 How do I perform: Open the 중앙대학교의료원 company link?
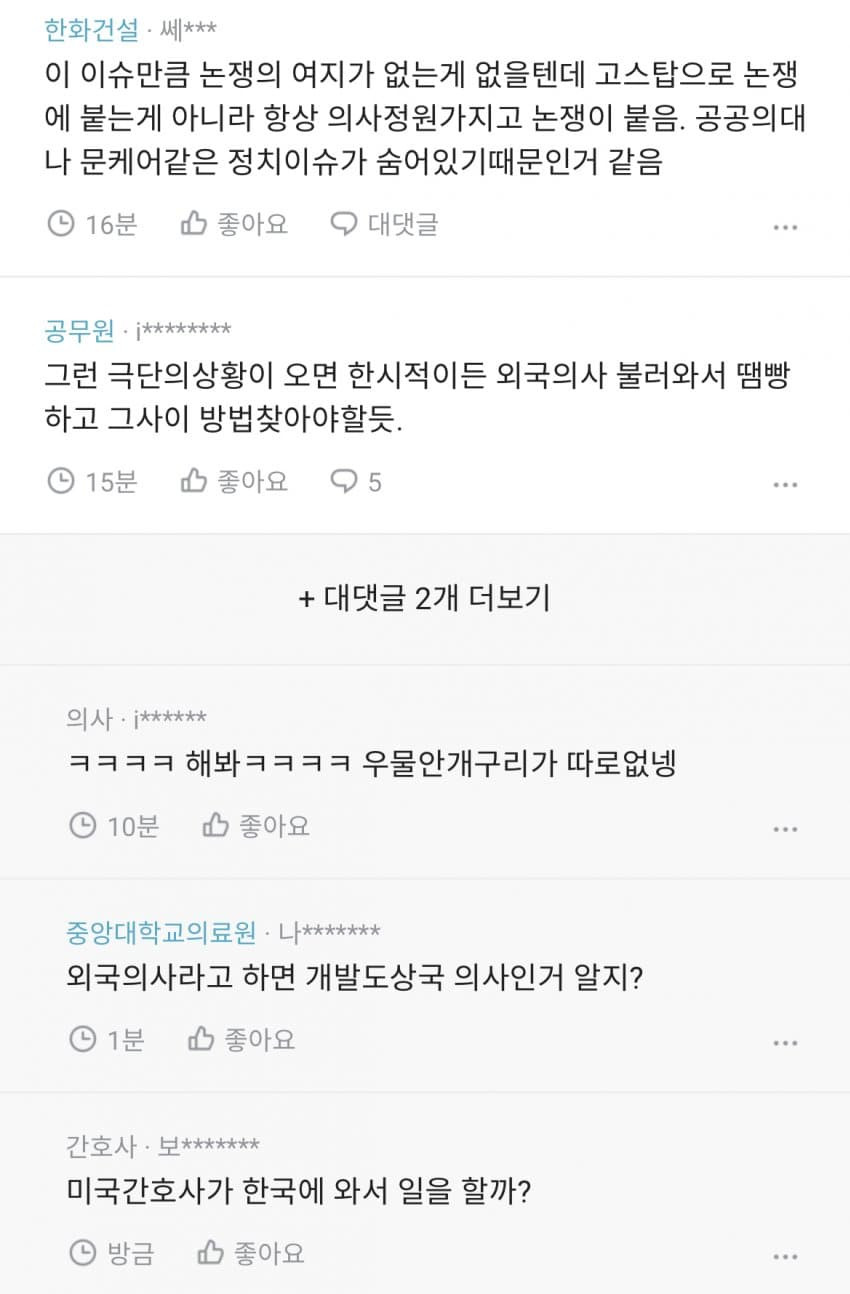point(160,933)
